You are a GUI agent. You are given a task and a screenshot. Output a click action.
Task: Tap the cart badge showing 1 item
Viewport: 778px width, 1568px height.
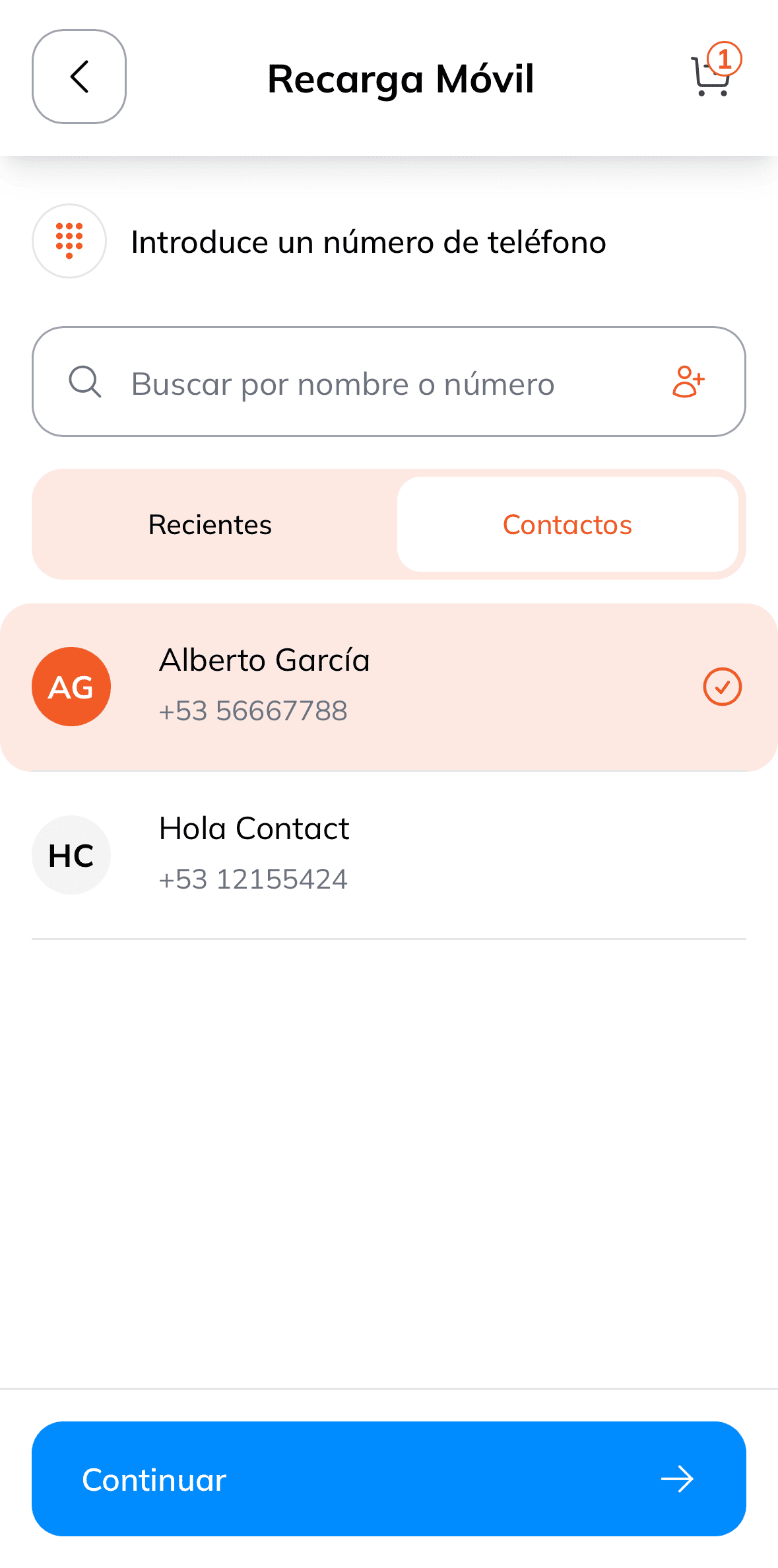coord(726,59)
